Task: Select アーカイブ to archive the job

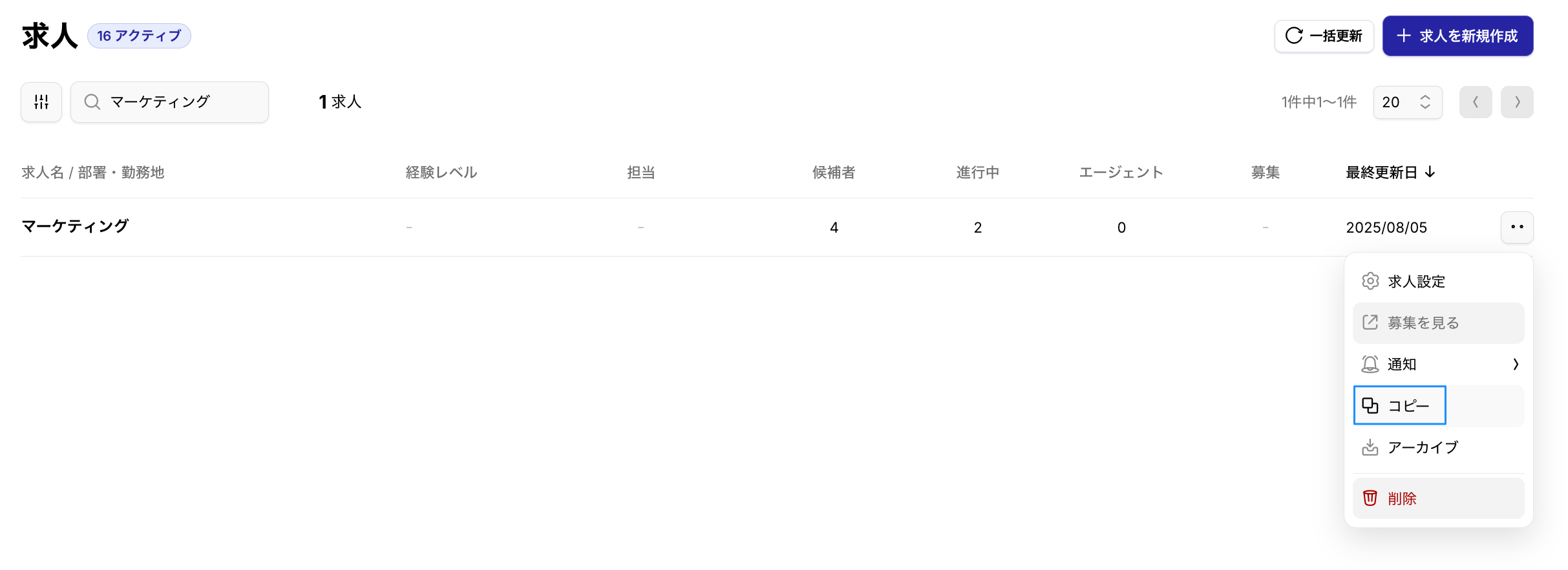Action: pyautogui.click(x=1422, y=447)
